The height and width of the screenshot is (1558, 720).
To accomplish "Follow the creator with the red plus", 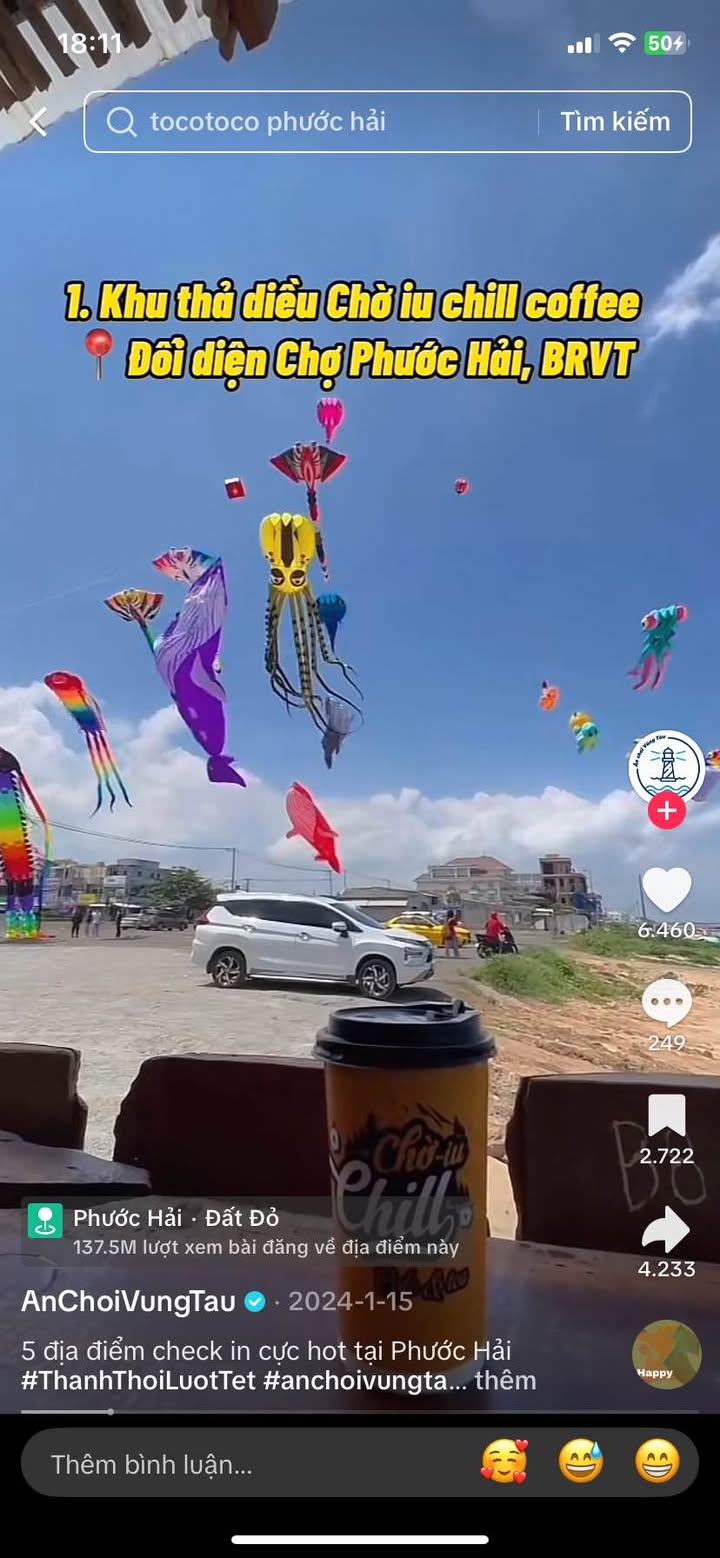I will [x=666, y=811].
